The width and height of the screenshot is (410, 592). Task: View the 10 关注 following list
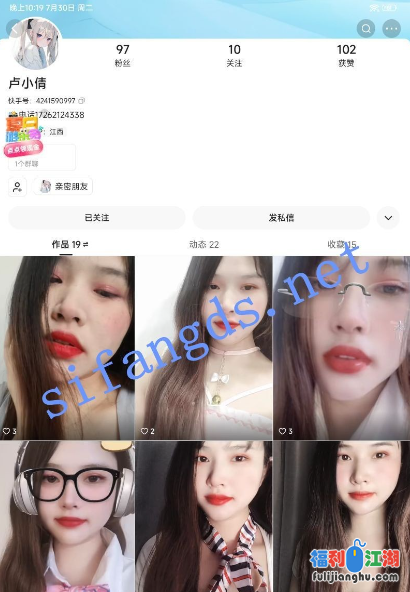(x=234, y=56)
